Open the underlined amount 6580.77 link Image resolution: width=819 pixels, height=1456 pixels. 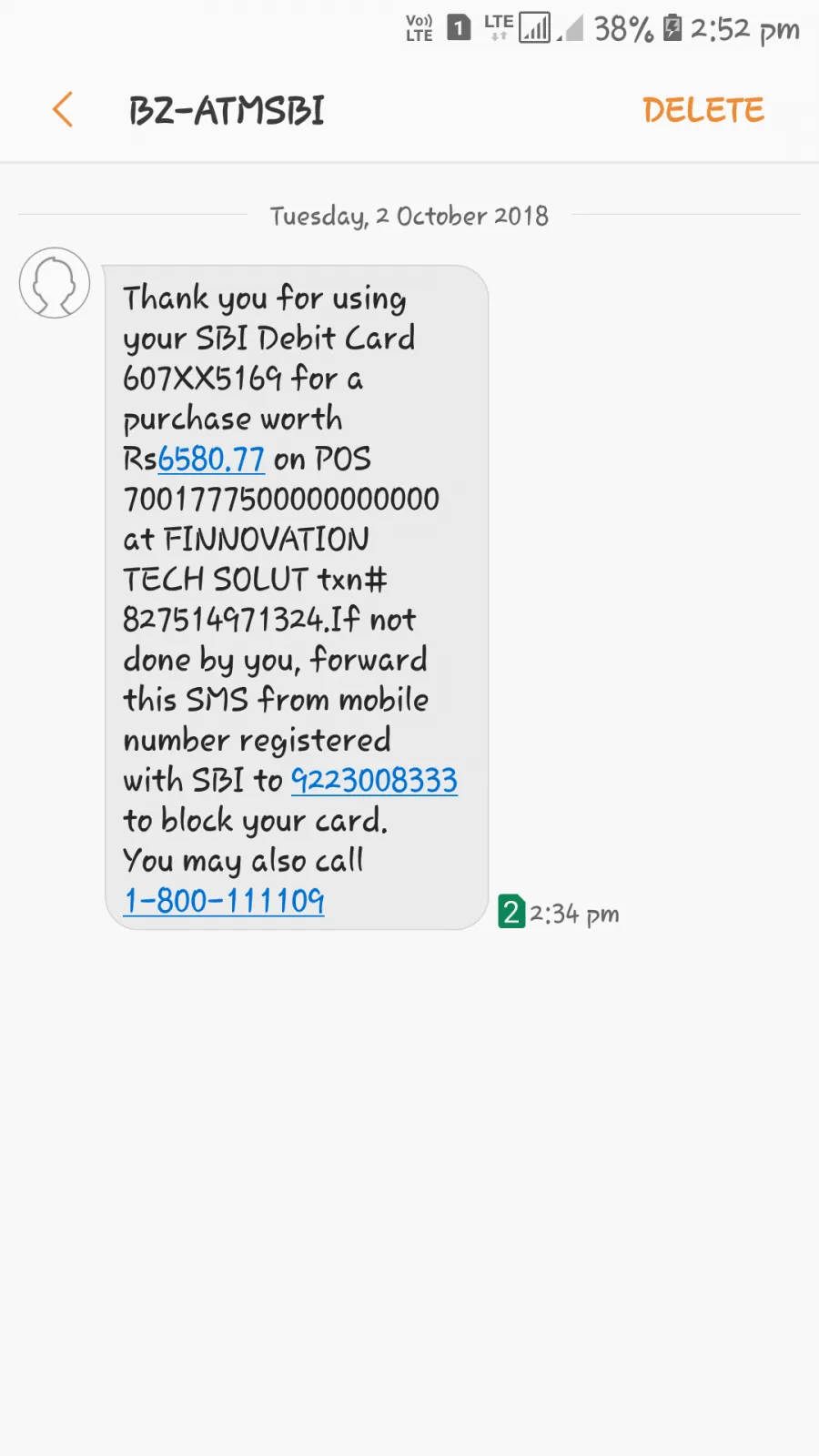pyautogui.click(x=211, y=460)
